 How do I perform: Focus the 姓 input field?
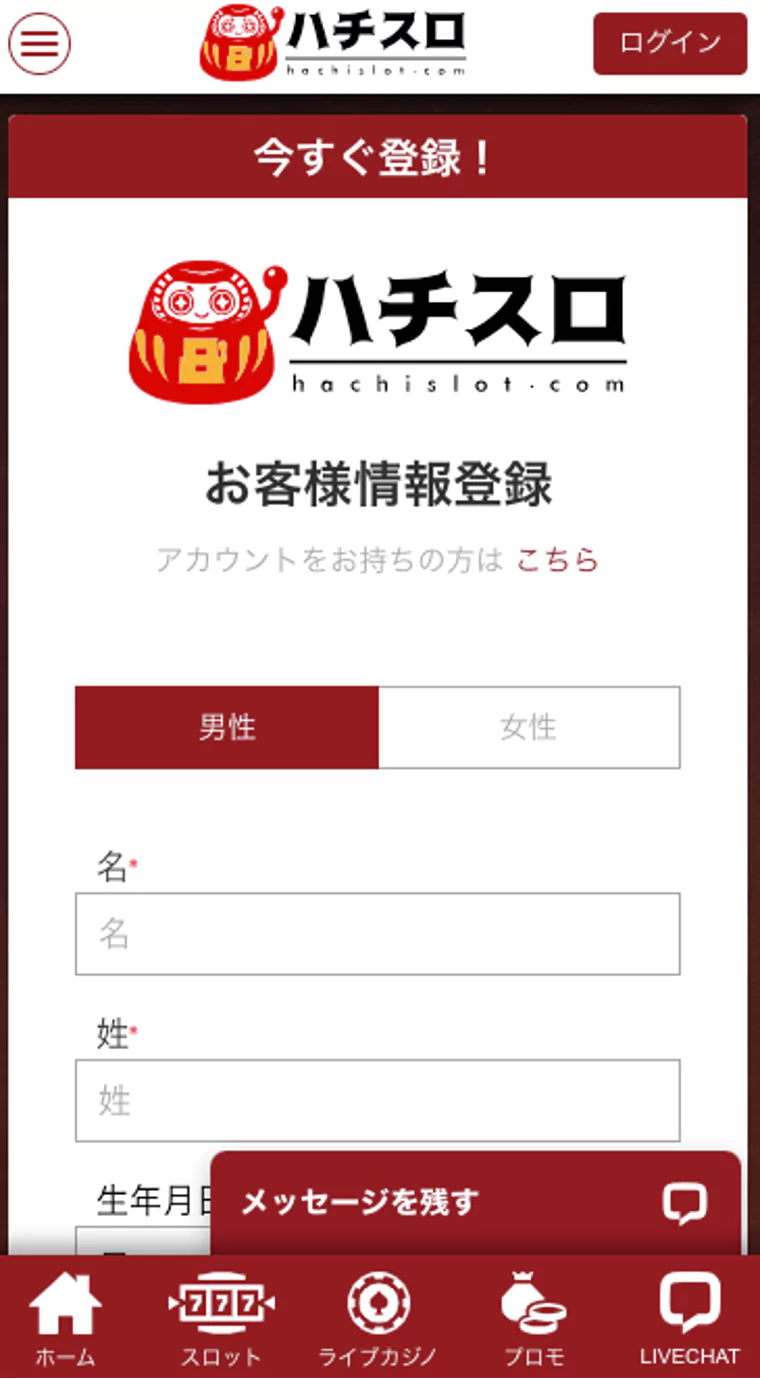pyautogui.click(x=377, y=1100)
